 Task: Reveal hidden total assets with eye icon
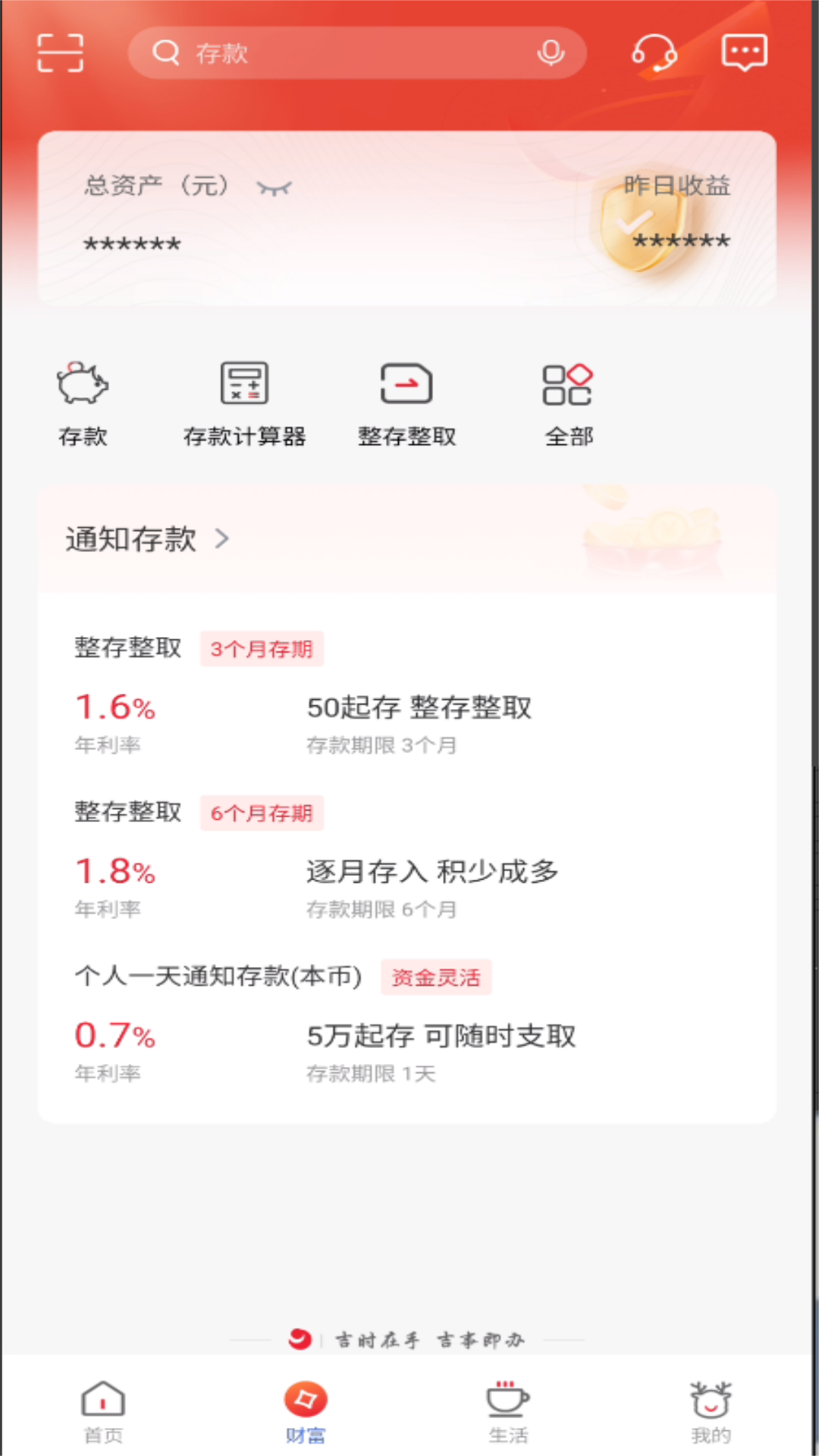pyautogui.click(x=274, y=187)
